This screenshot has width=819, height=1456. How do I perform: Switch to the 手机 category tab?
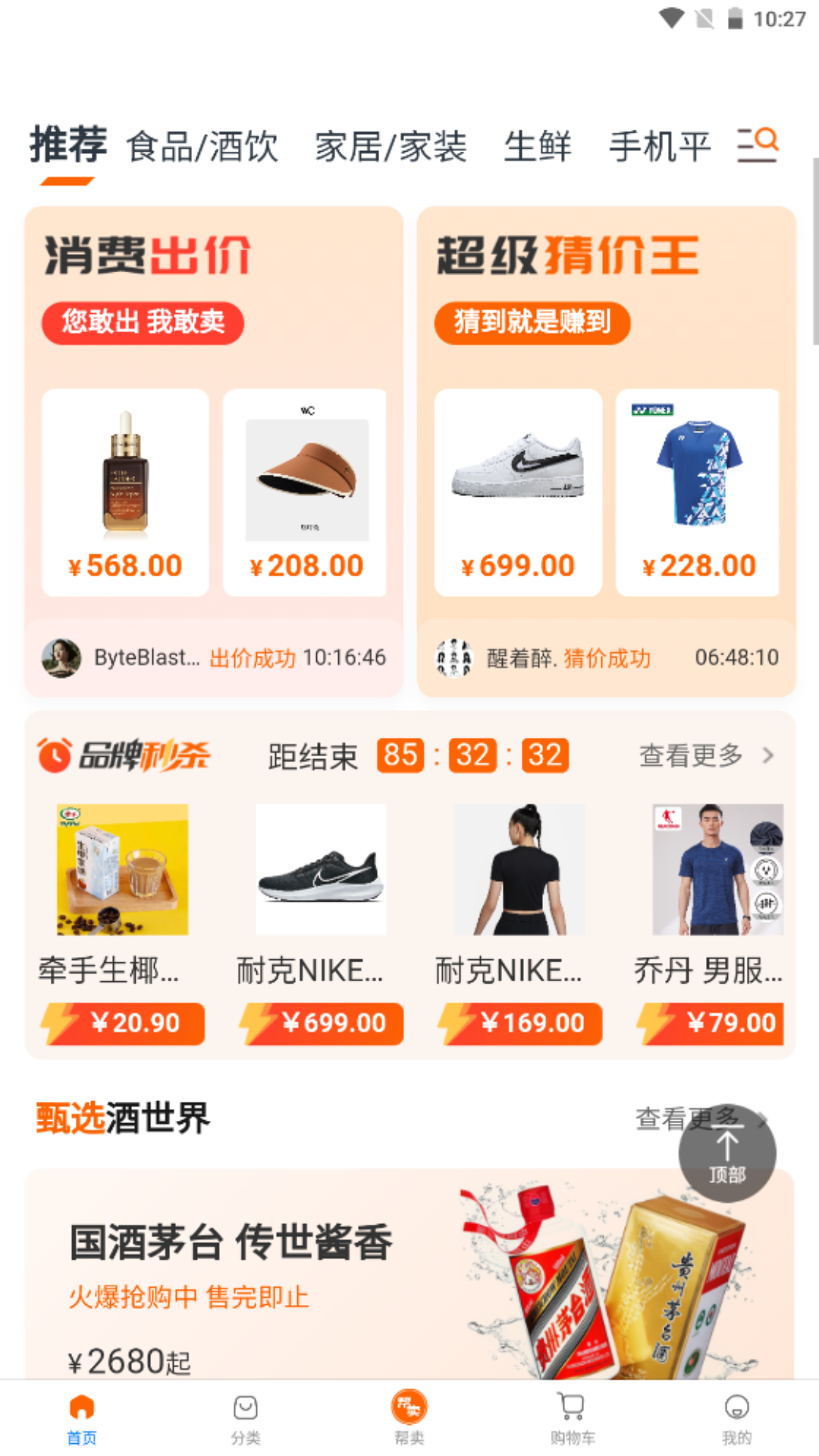click(660, 146)
